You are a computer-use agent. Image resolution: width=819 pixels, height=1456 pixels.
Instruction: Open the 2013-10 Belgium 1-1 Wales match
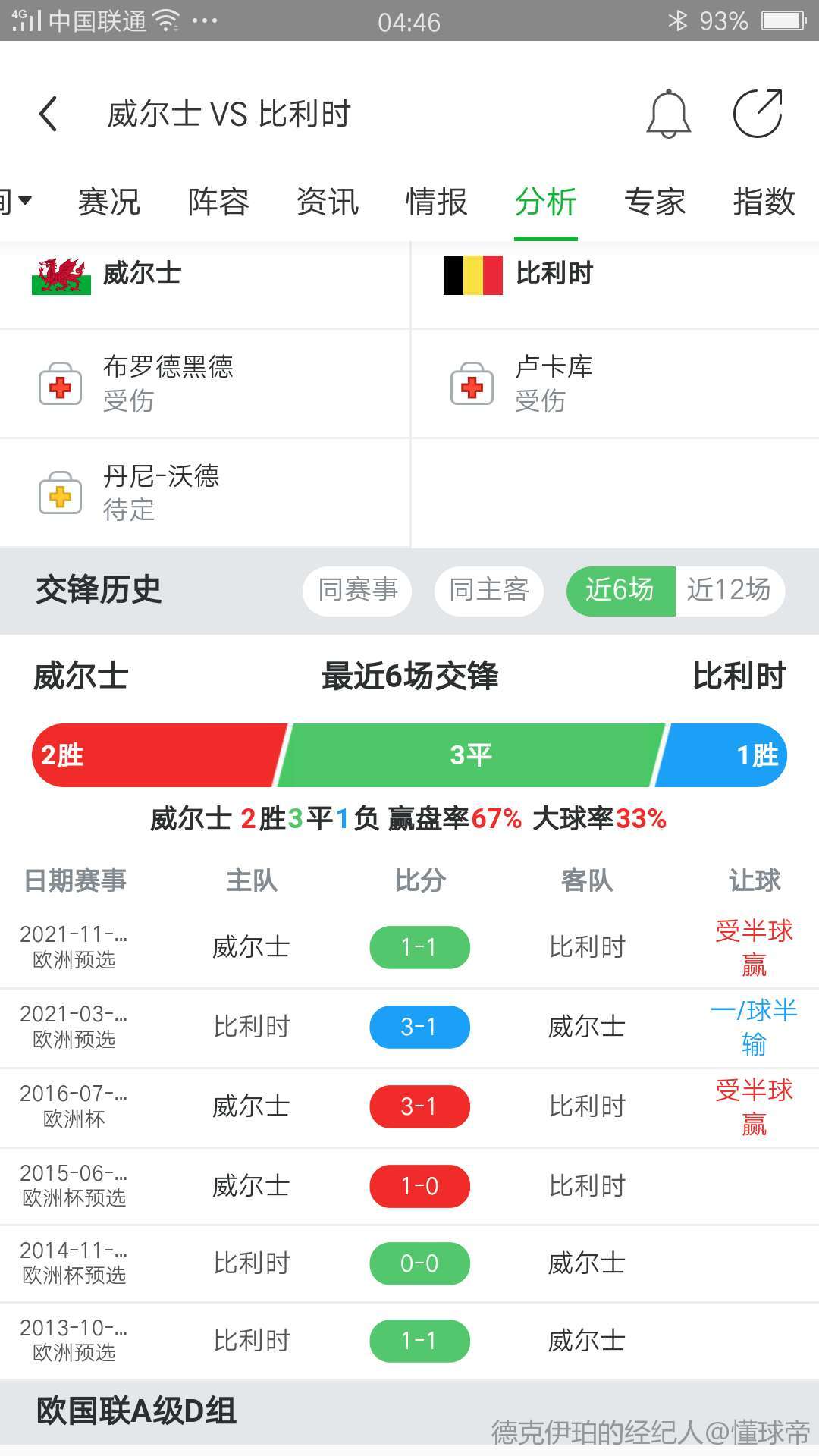pos(409,1341)
